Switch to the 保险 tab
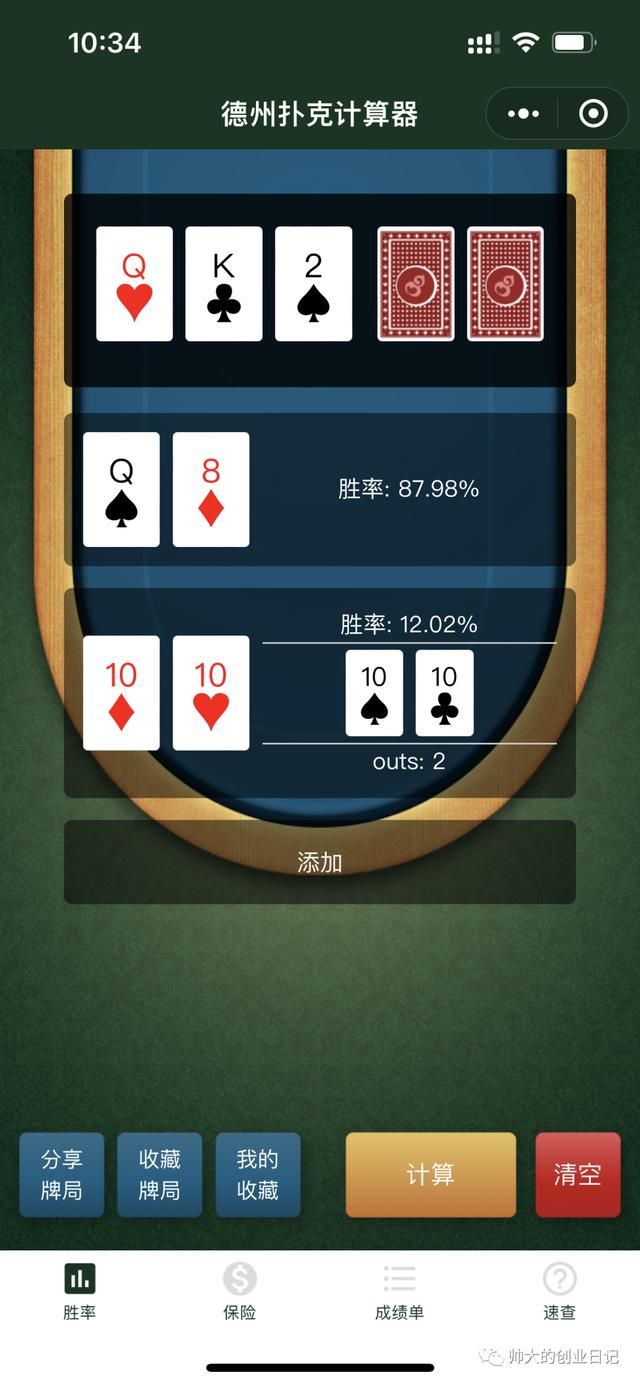This screenshot has height=1385, width=640. click(239, 1291)
